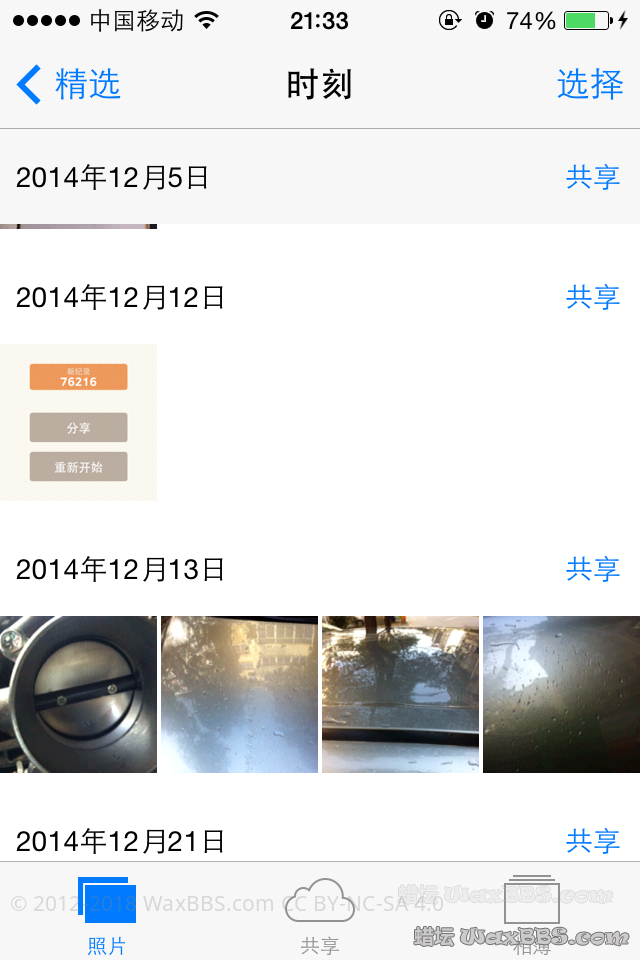This screenshot has height=960, width=640.
Task: Open the round metal throttle photo
Action: coord(78,694)
